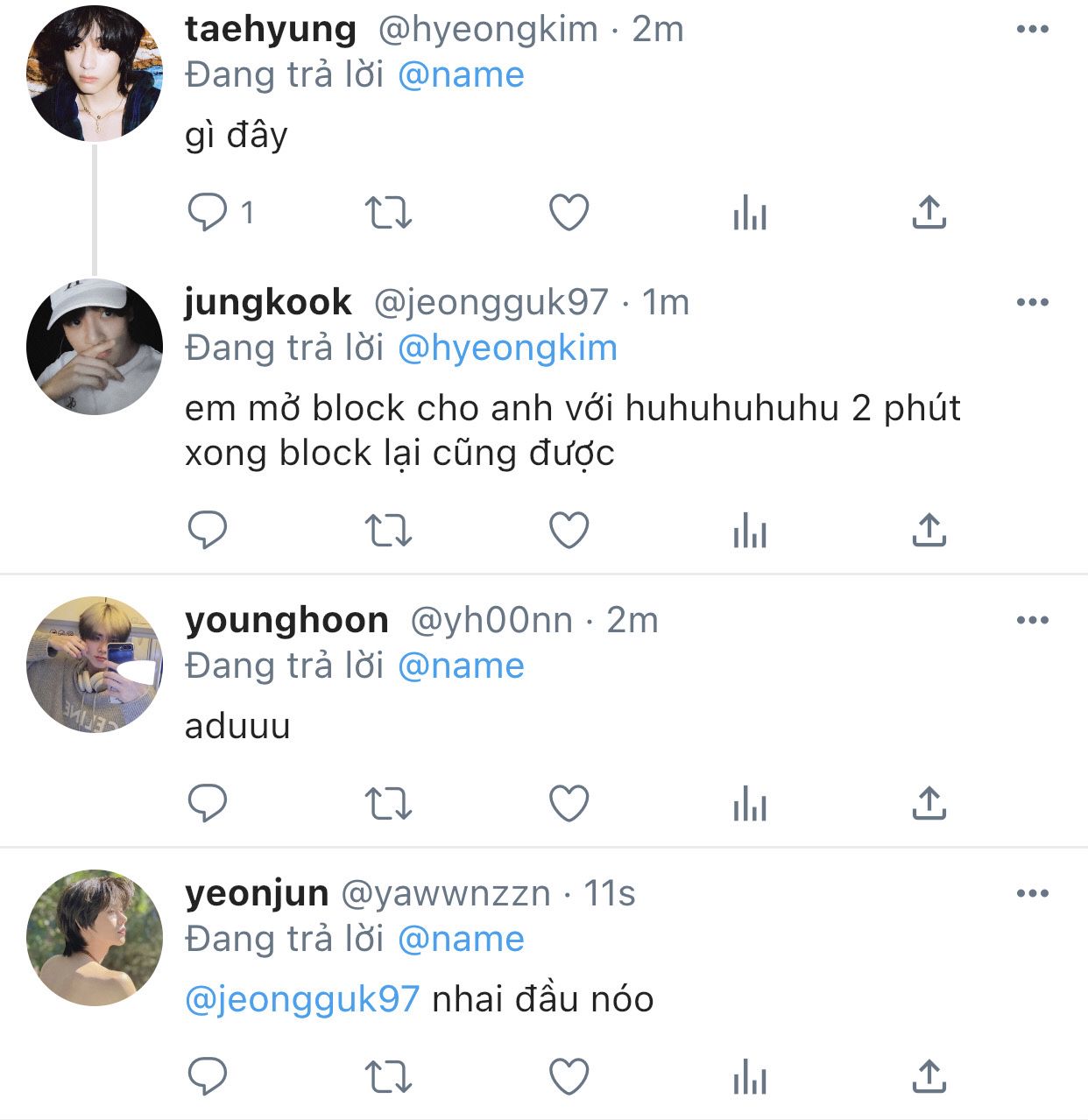
Task: Open the overflow menu on taehyung's tweet
Action: (x=1032, y=30)
